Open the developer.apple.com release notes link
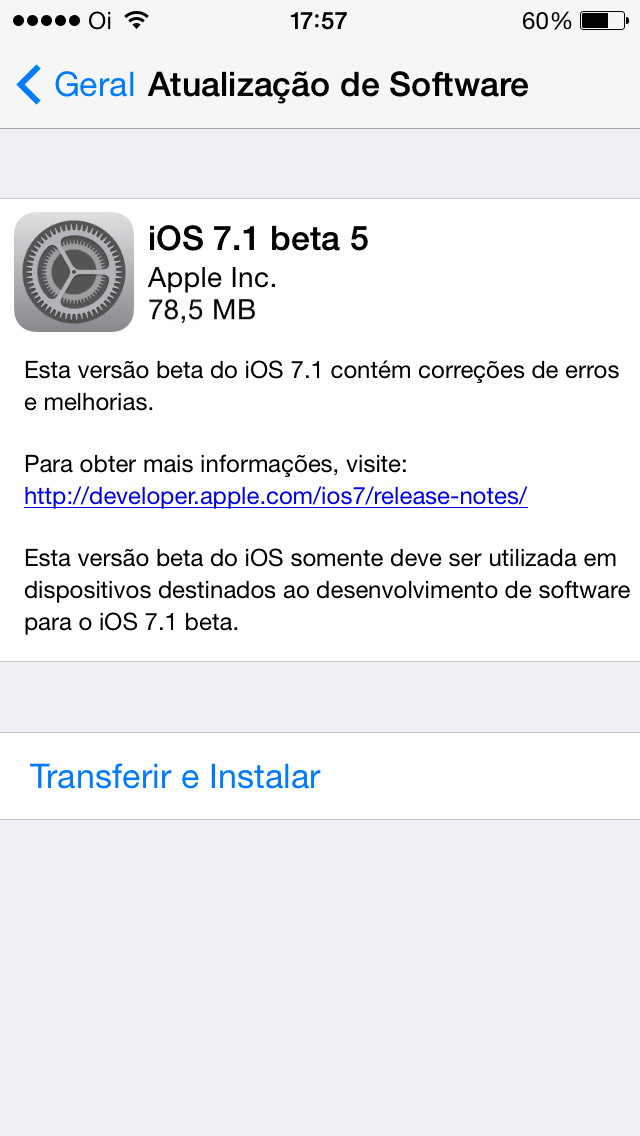 tap(275, 496)
